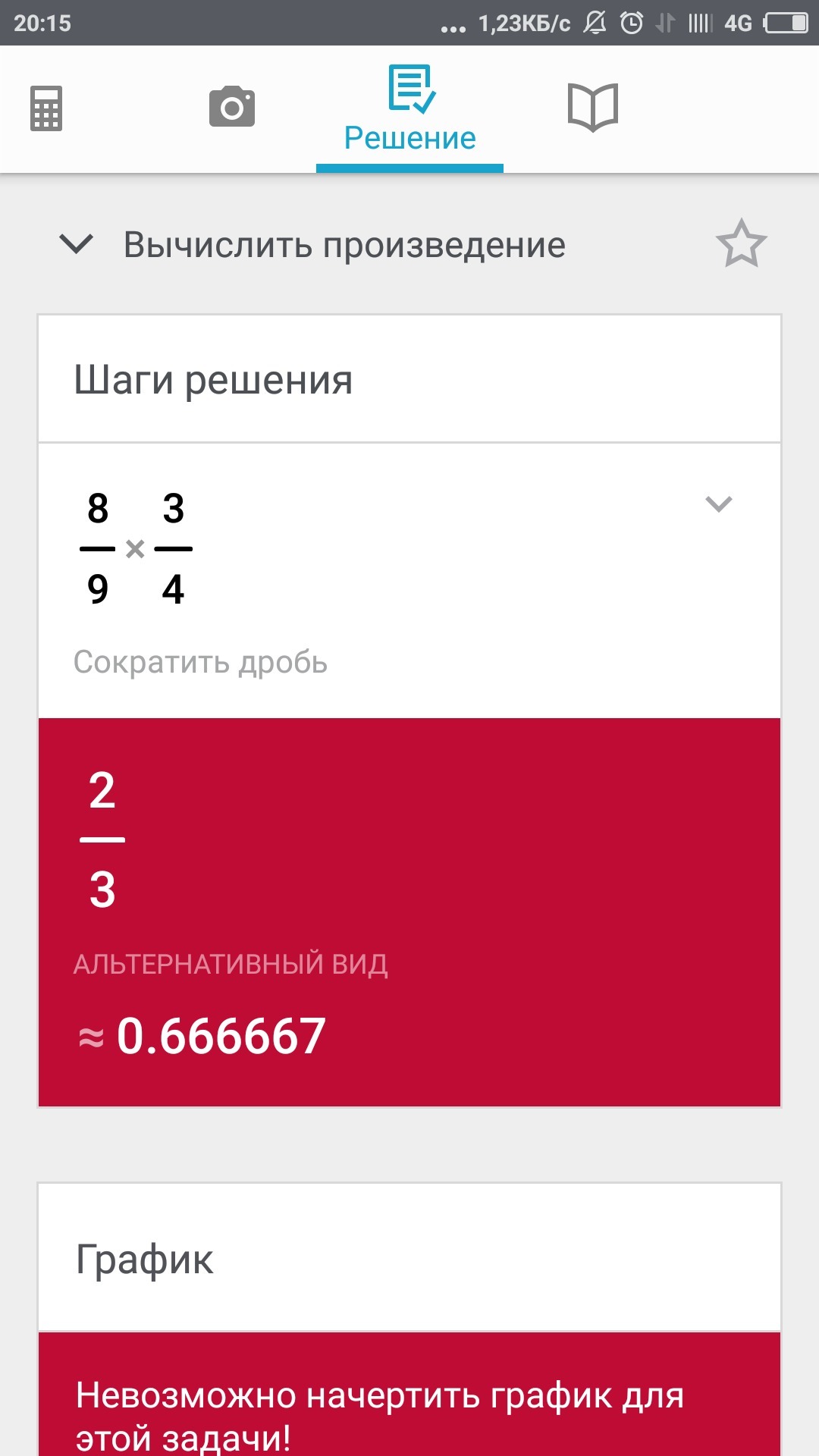Add this solution to favorites
Image resolution: width=819 pixels, height=1456 pixels.
pyautogui.click(x=741, y=244)
